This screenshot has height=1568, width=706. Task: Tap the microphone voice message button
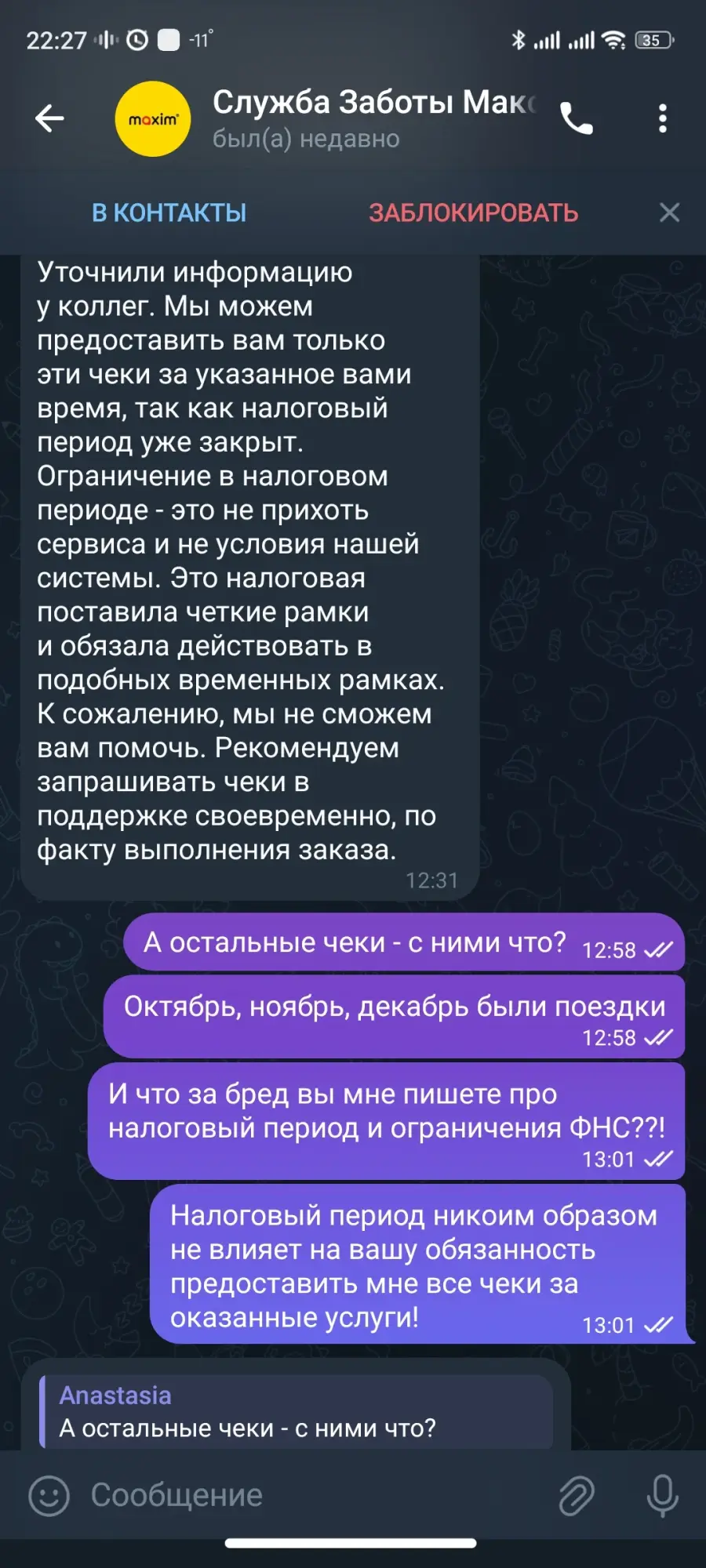662,1495
